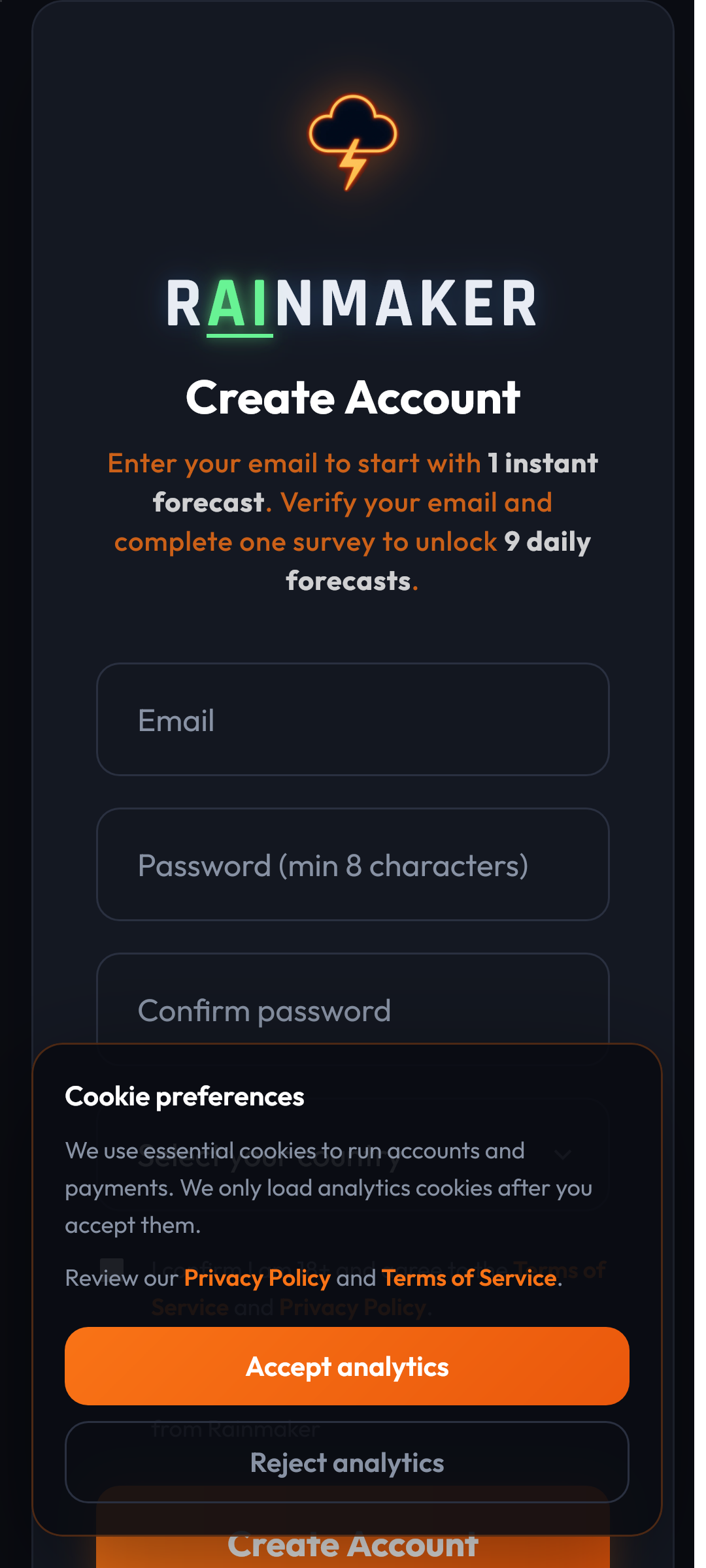This screenshot has width=706, height=1568.
Task: Accept analytics cookies
Action: (x=346, y=1366)
